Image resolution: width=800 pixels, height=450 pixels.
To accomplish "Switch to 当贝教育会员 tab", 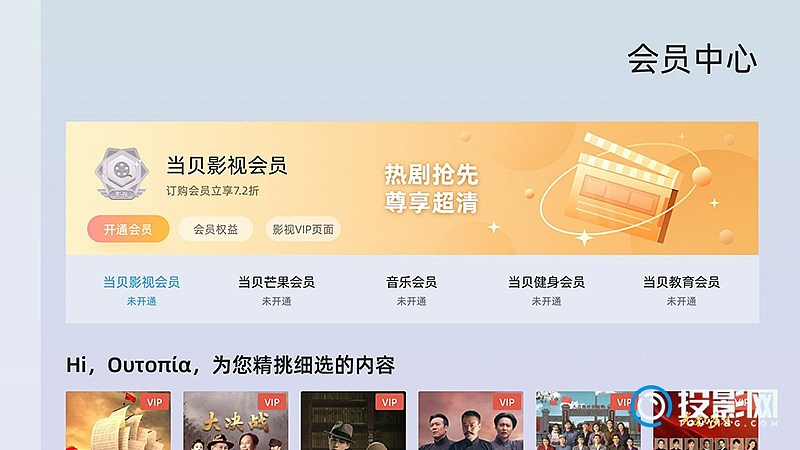I will [681, 290].
